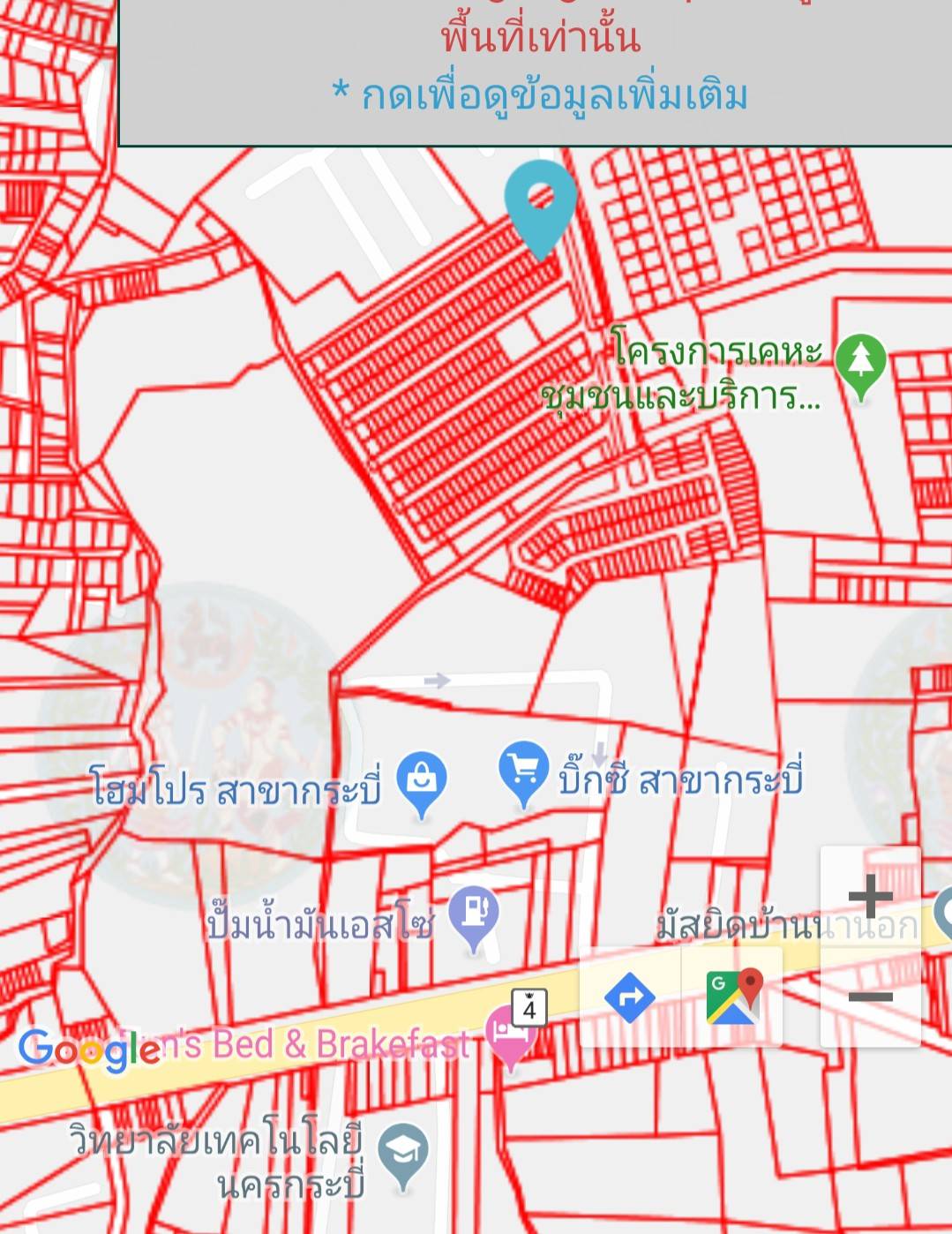Get directions with the blue arrow icon
This screenshot has width=952, height=1234.
(629, 997)
